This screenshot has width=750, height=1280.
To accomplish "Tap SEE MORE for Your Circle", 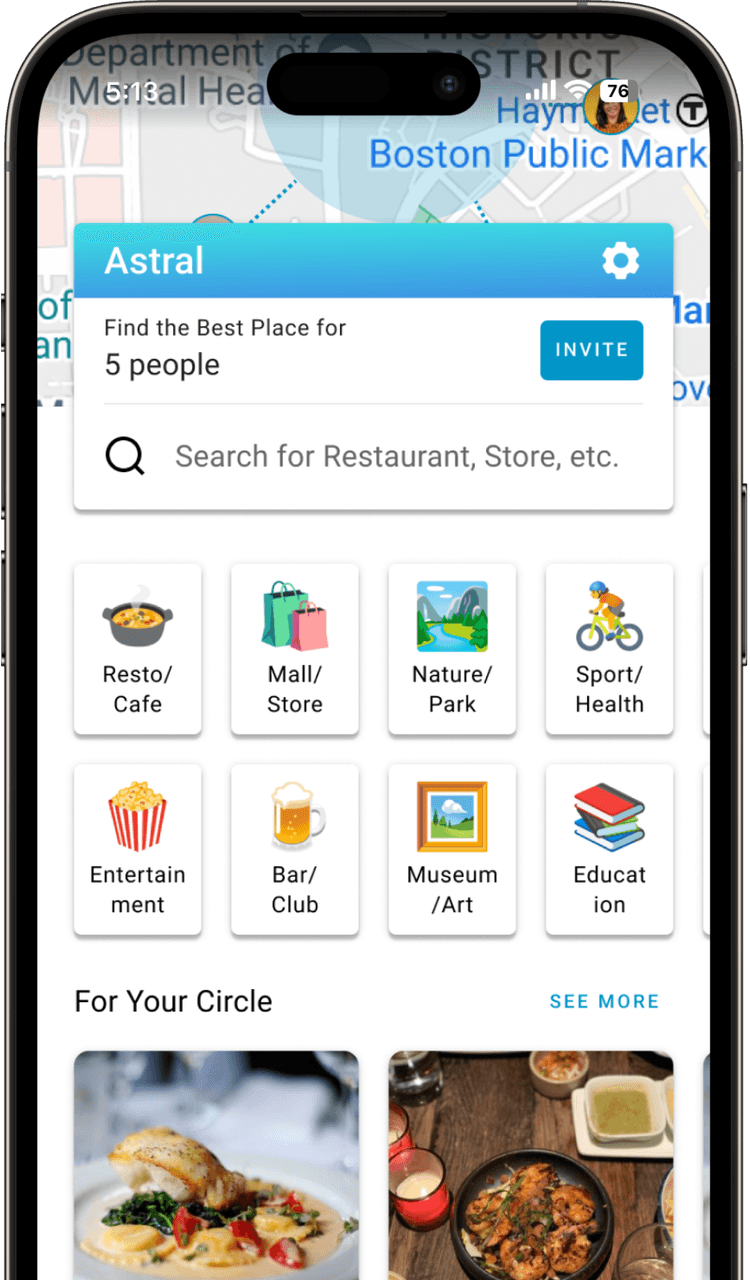I will click(604, 1001).
